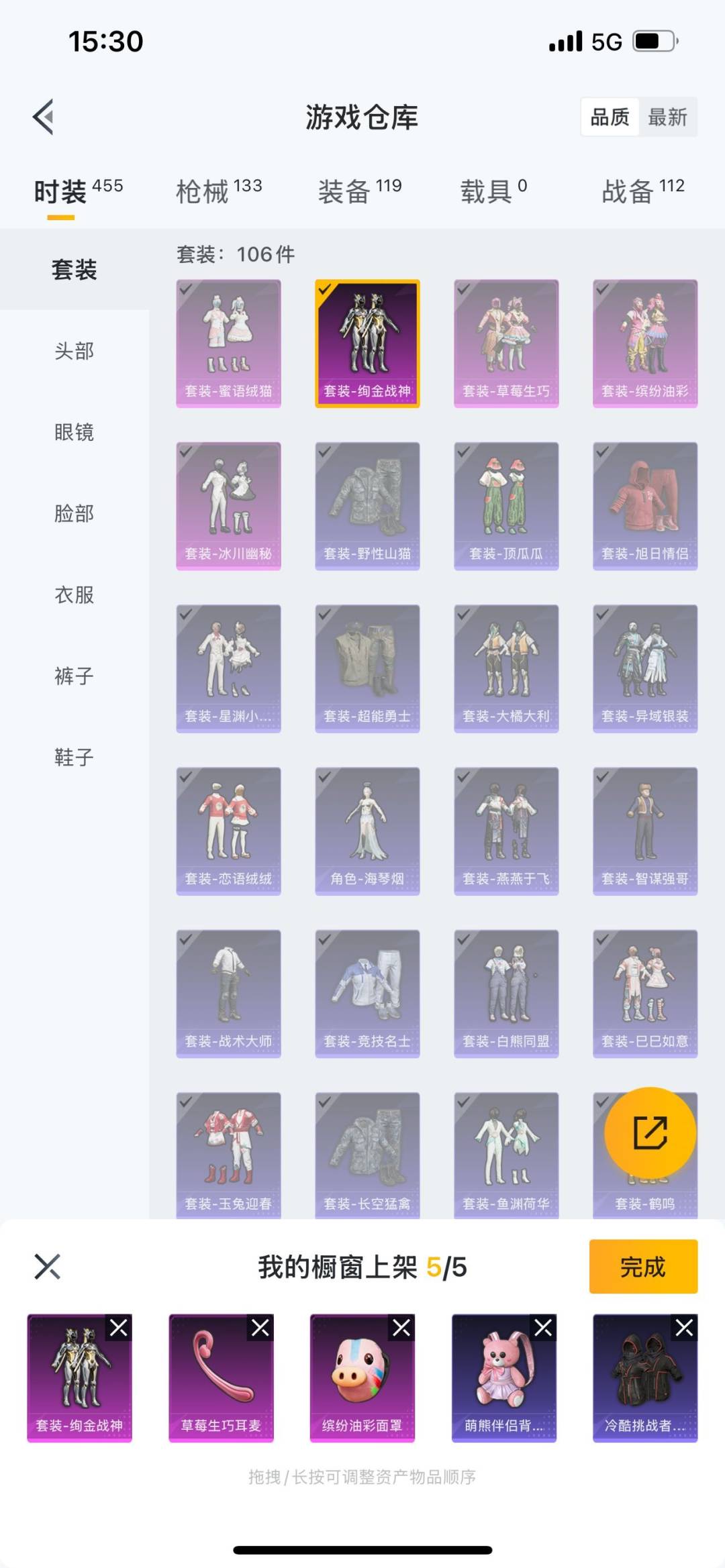Remove 缤纷油彩面罩 from the showcase
The width and height of the screenshot is (725, 1568).
point(401,1327)
